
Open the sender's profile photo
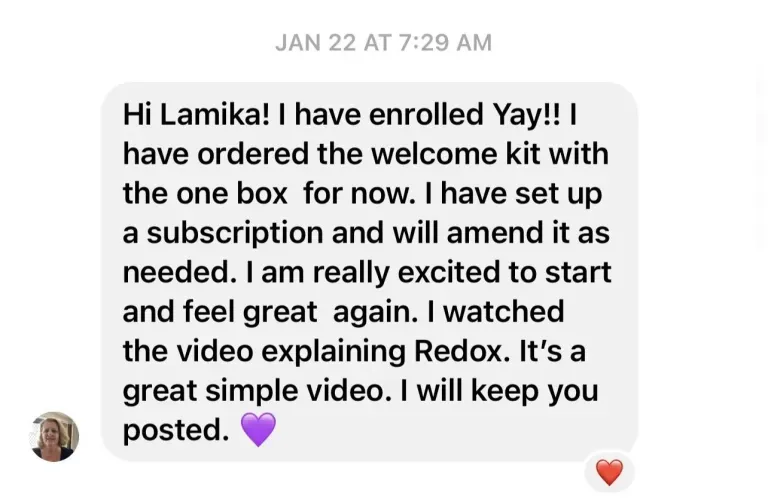[x=54, y=435]
